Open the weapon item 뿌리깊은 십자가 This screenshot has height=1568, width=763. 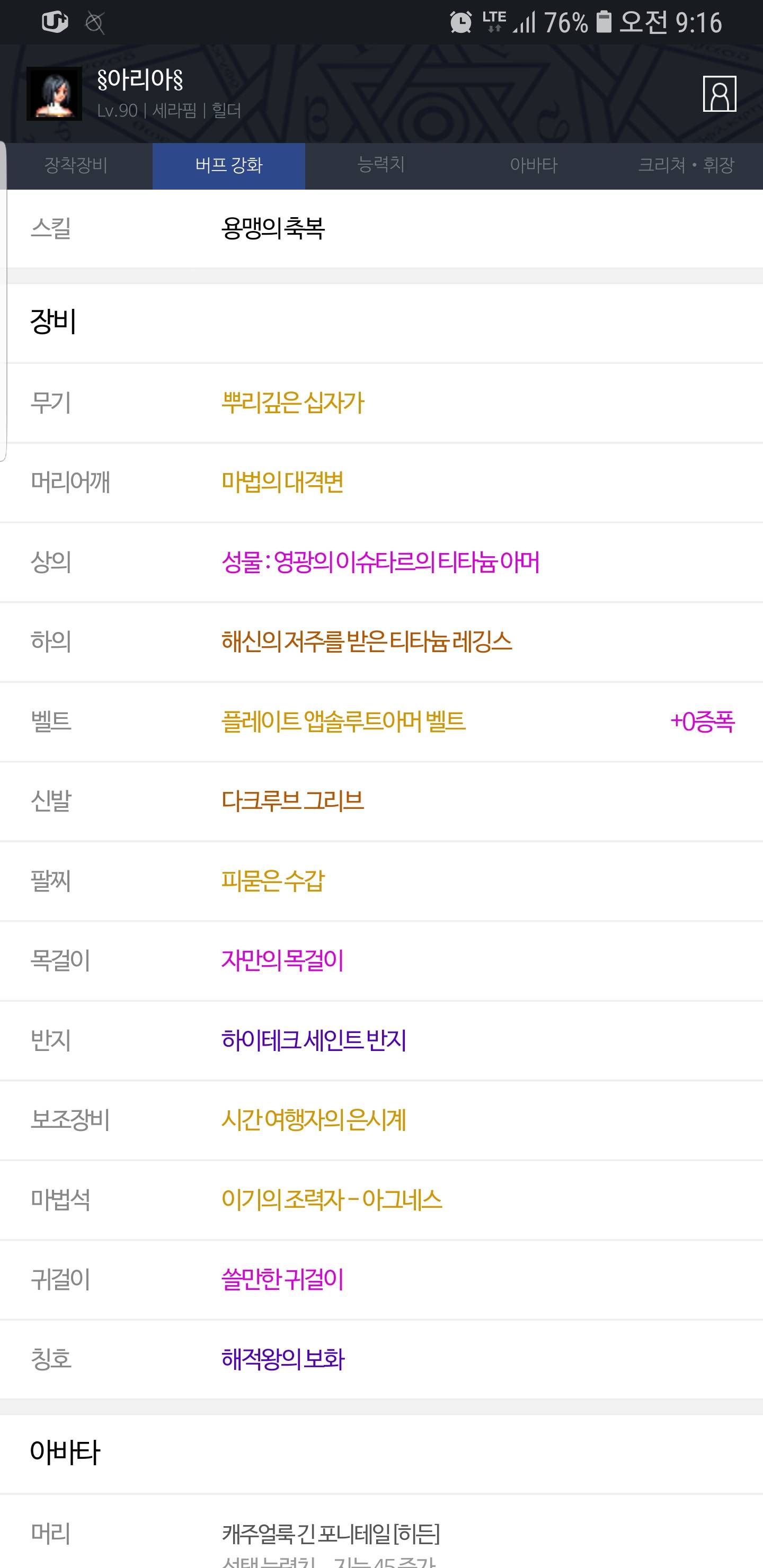tap(292, 403)
